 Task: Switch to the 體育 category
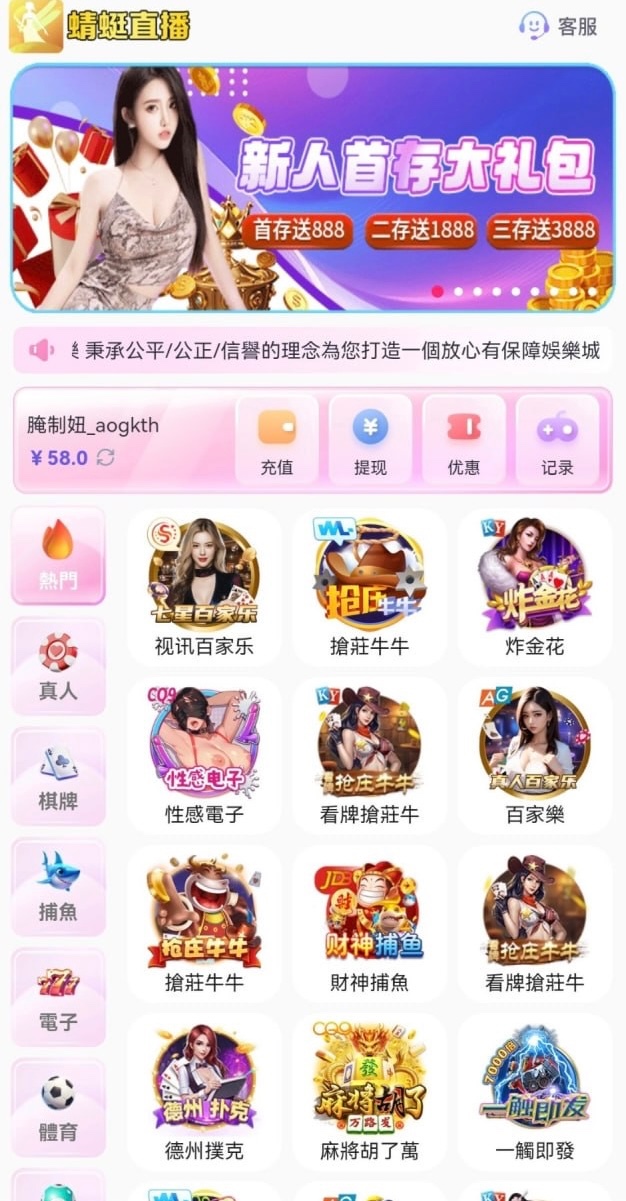[x=58, y=1107]
